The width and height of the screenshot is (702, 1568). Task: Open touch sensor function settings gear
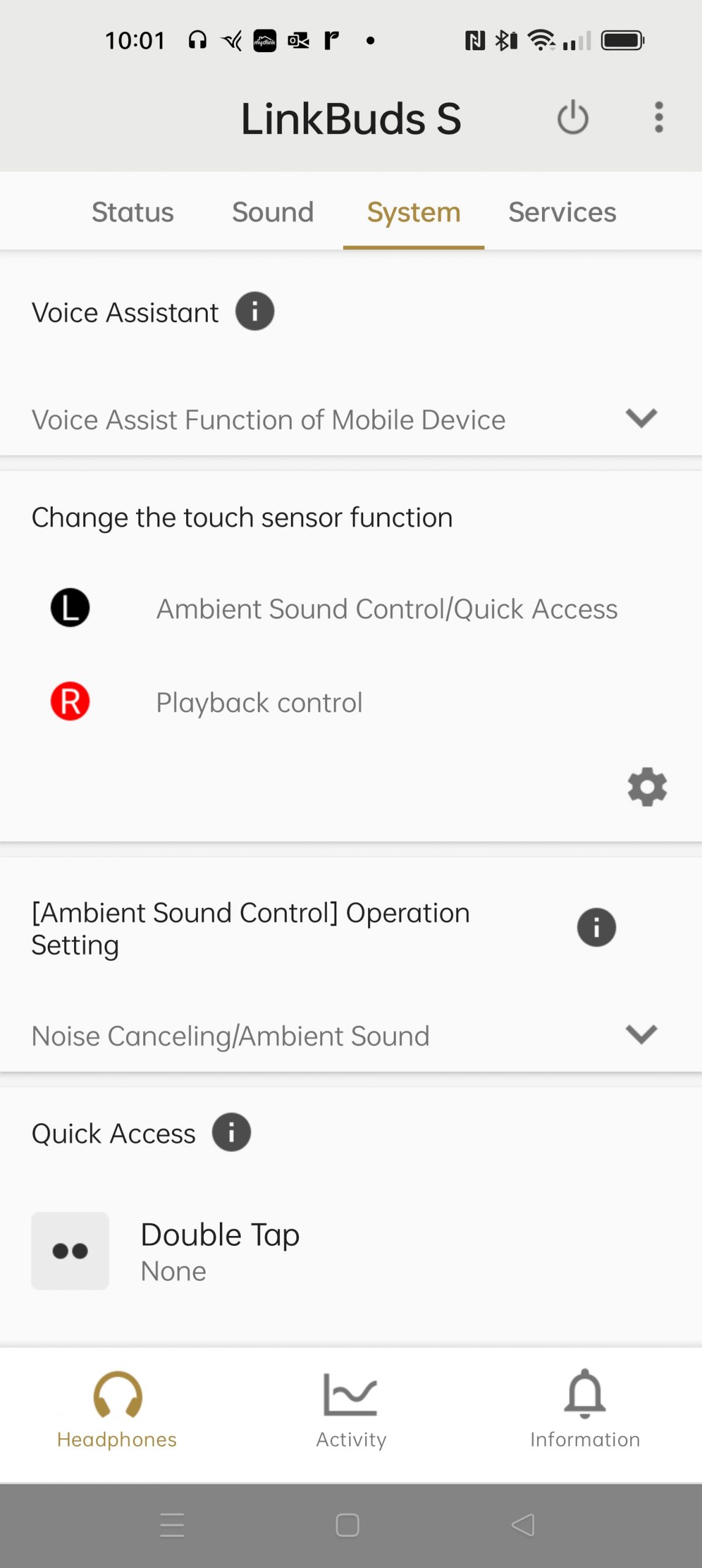(647, 787)
